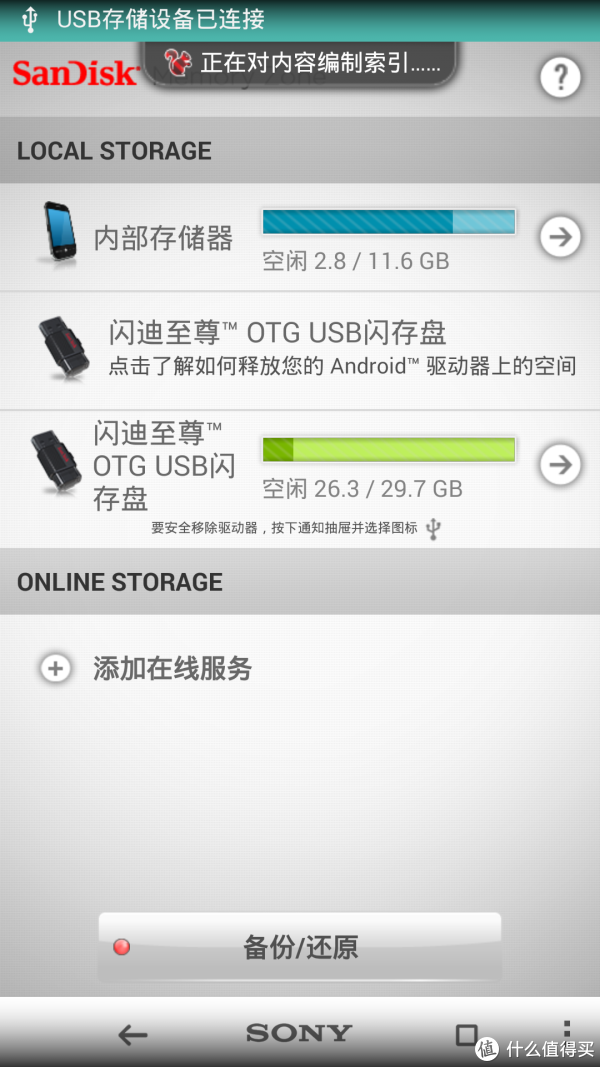
Task: Open the OTG USB flash drive arrow showing 29.7 GB
Action: click(560, 465)
